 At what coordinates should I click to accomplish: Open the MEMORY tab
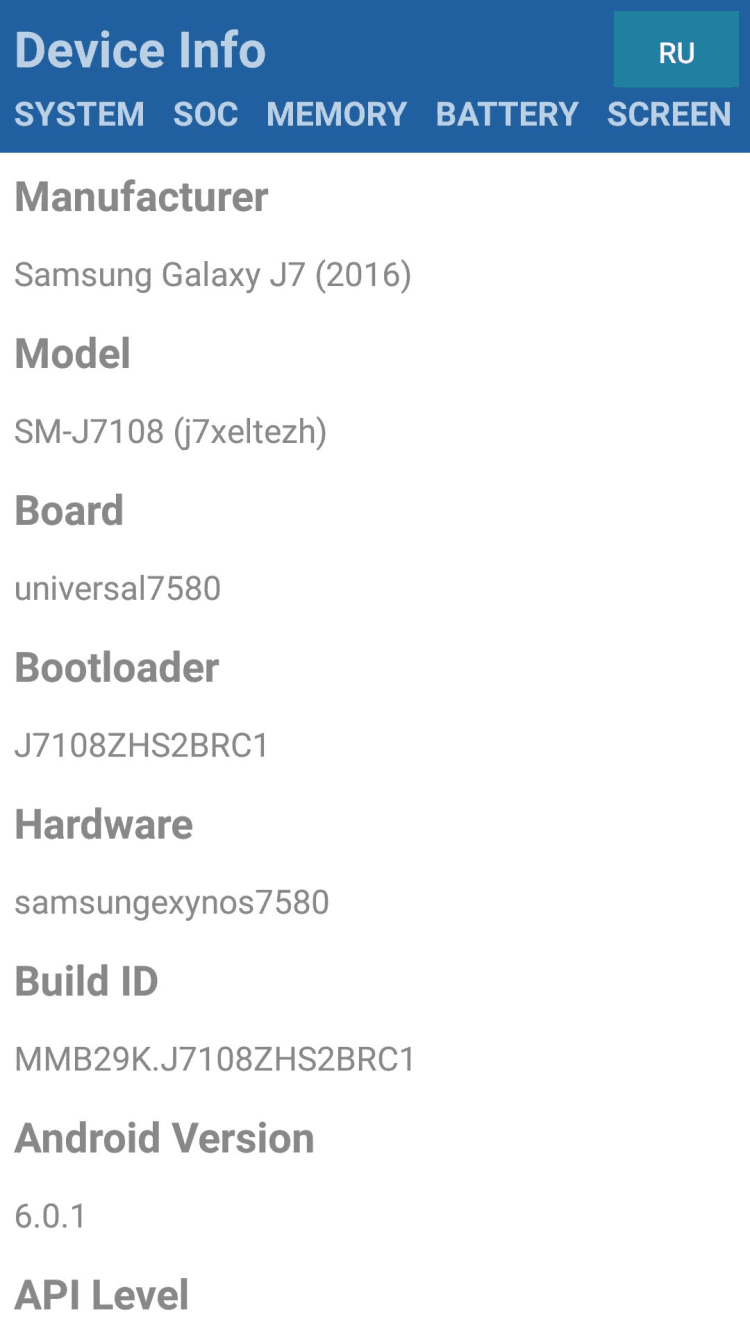pos(336,114)
